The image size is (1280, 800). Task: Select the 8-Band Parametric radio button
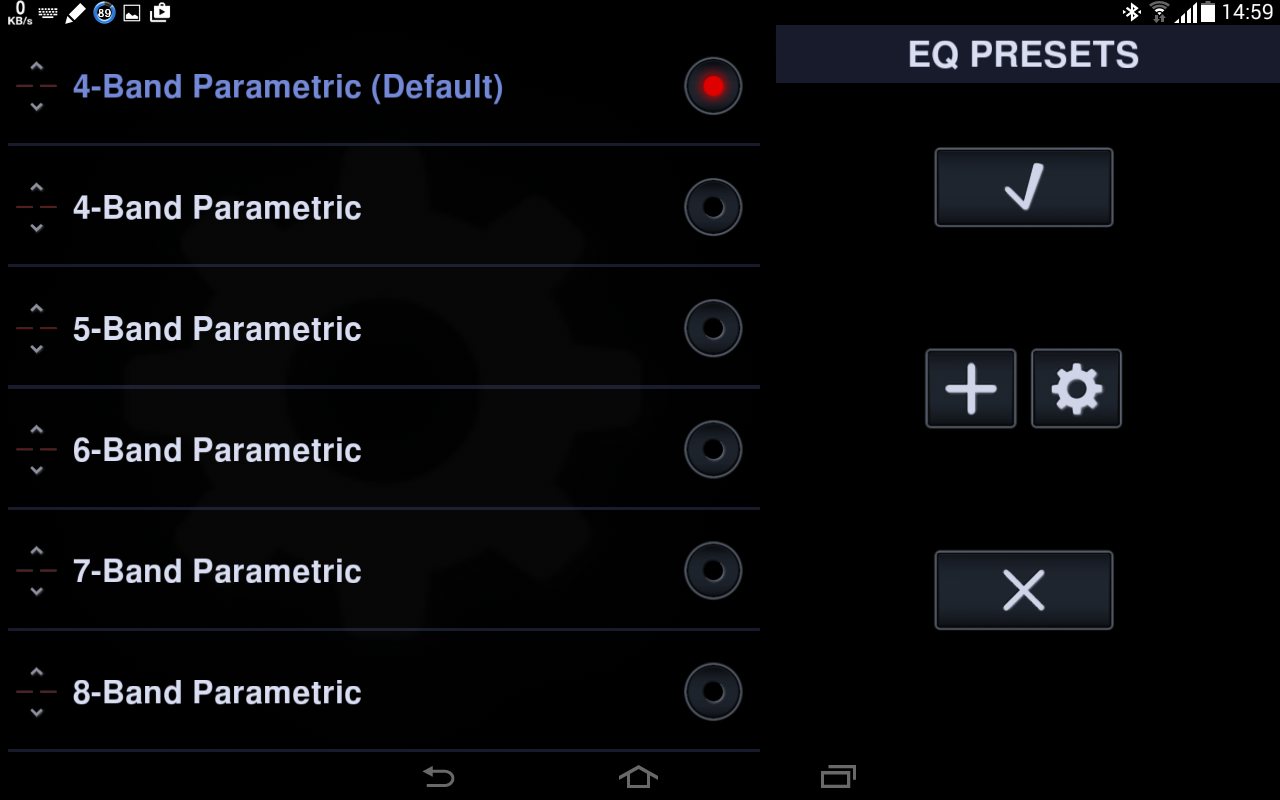pos(712,691)
